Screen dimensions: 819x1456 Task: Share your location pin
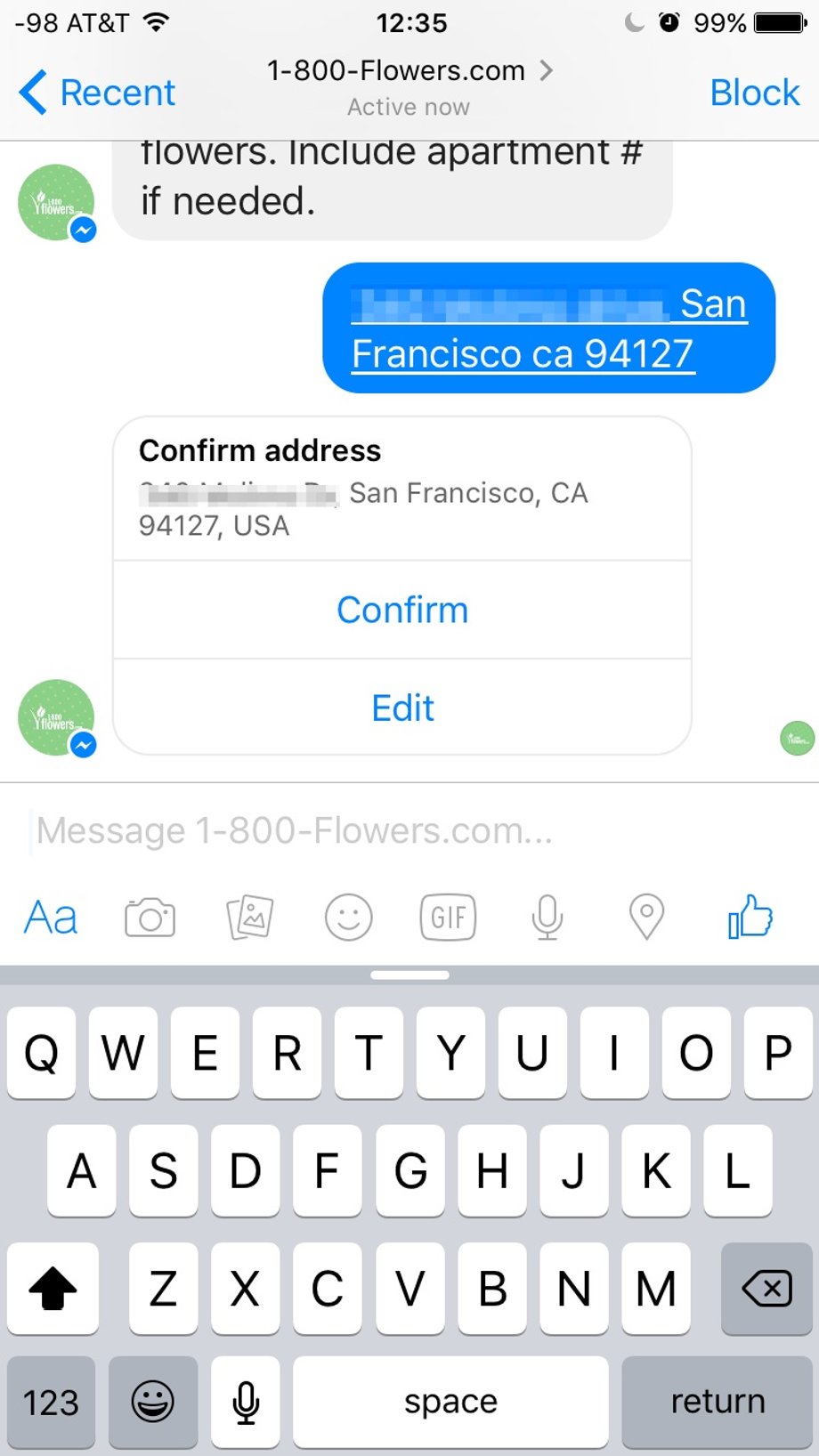point(647,918)
